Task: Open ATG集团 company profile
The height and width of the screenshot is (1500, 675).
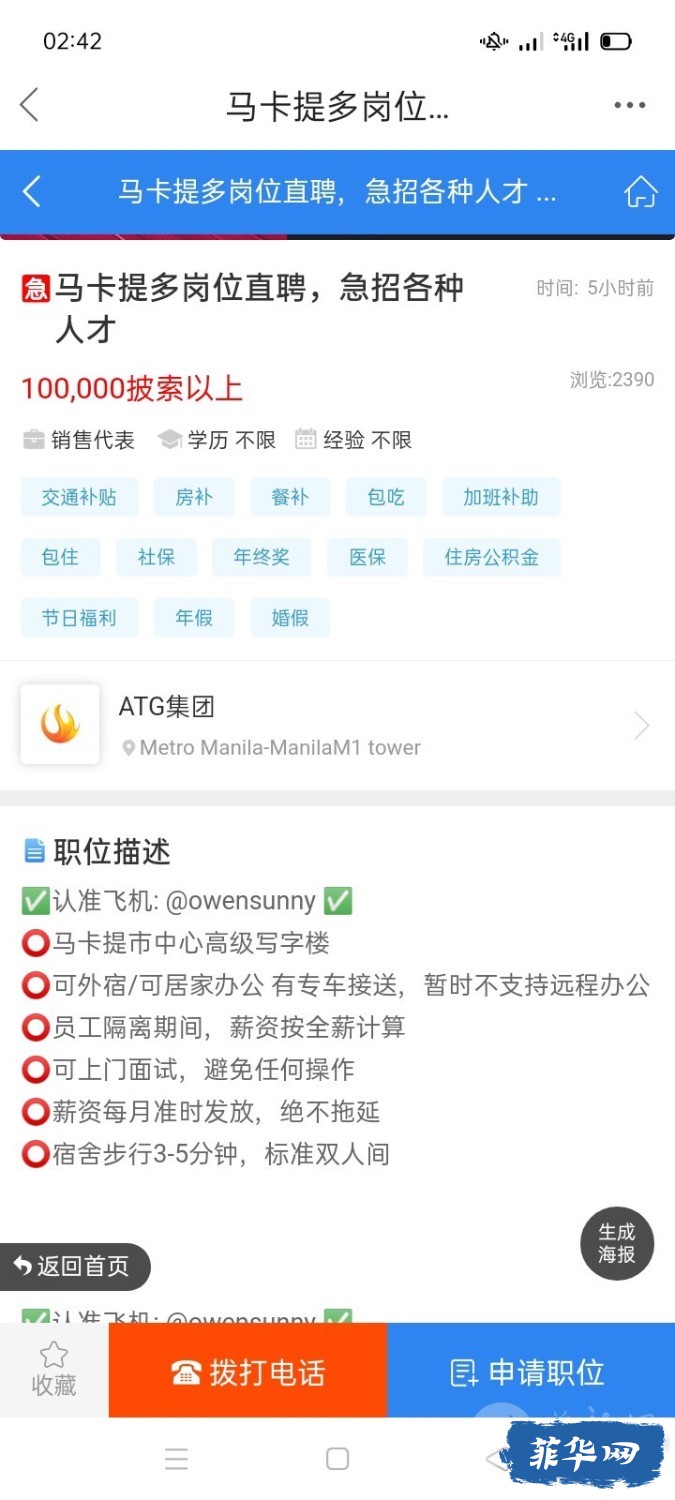Action: [337, 726]
